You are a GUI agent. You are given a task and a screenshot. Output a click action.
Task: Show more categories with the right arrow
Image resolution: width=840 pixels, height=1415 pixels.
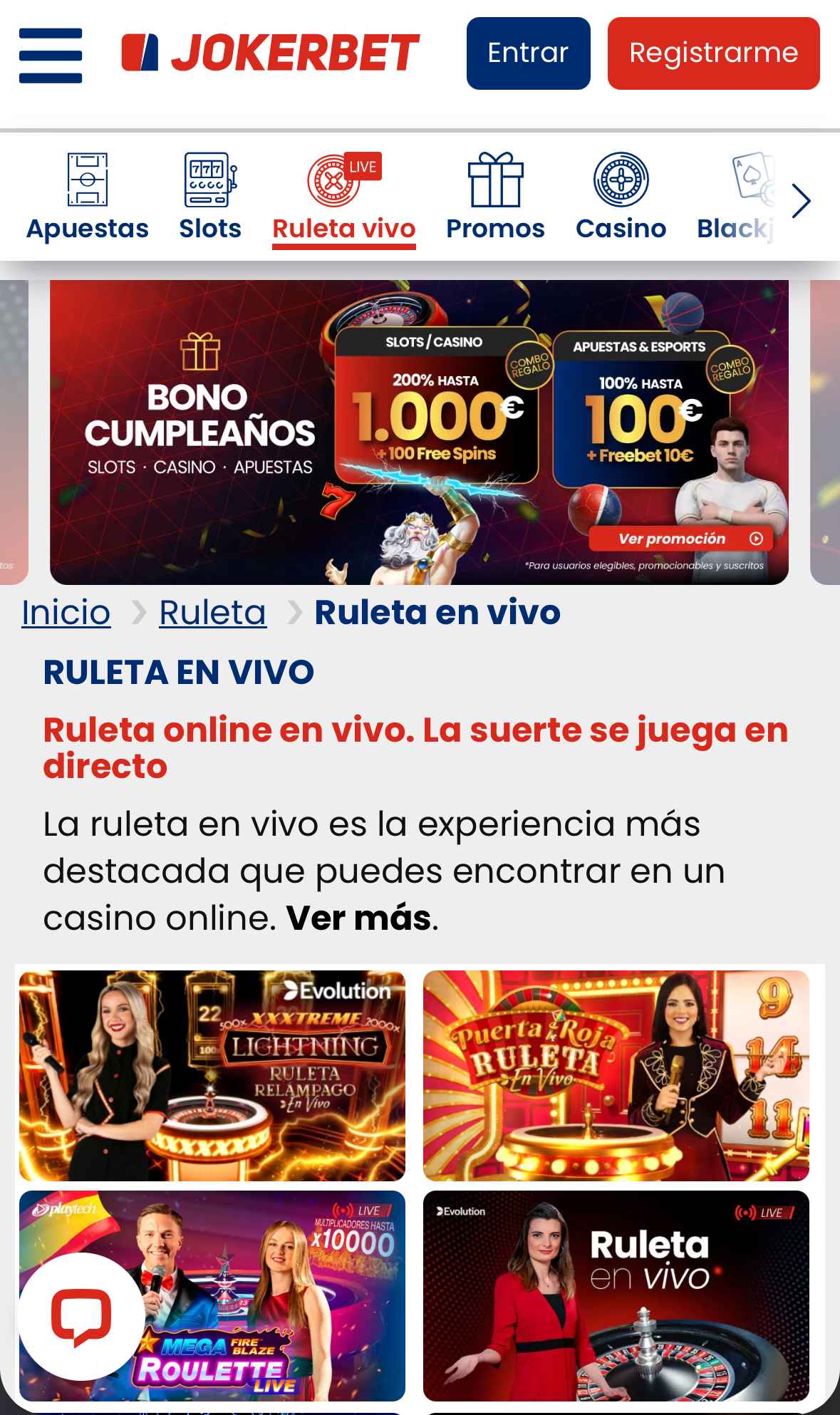tap(802, 201)
